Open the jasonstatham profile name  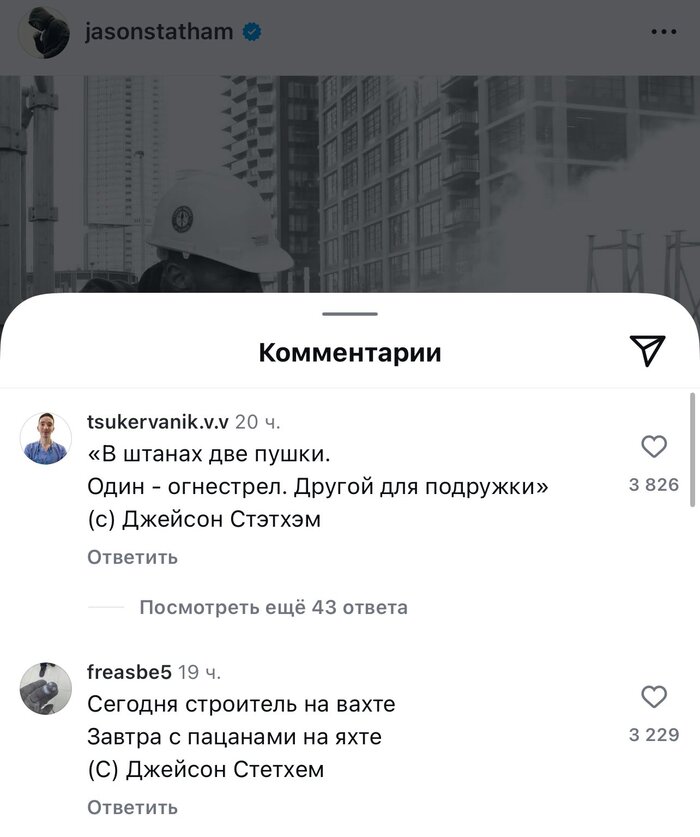click(159, 32)
